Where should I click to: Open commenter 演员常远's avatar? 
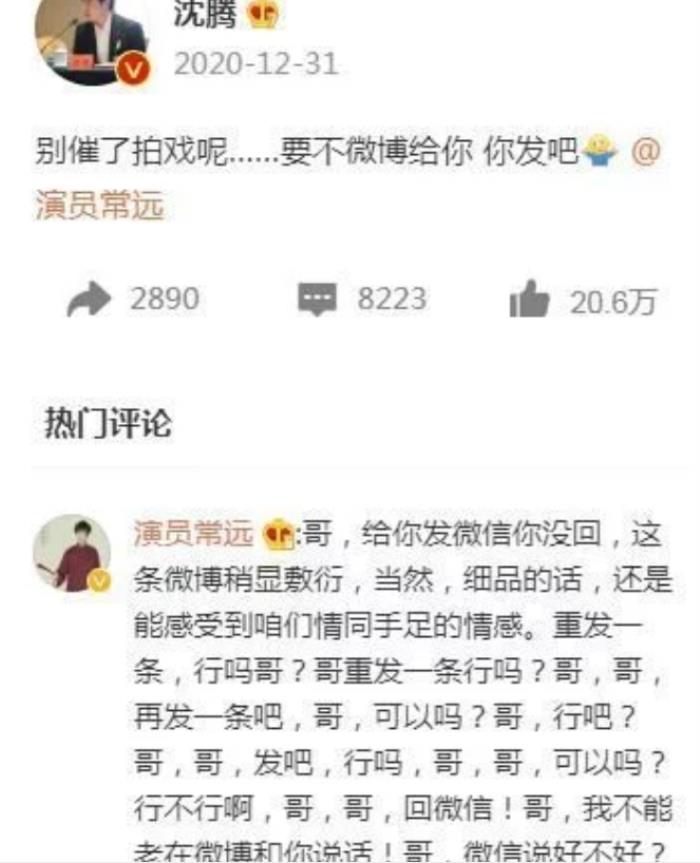tap(72, 553)
